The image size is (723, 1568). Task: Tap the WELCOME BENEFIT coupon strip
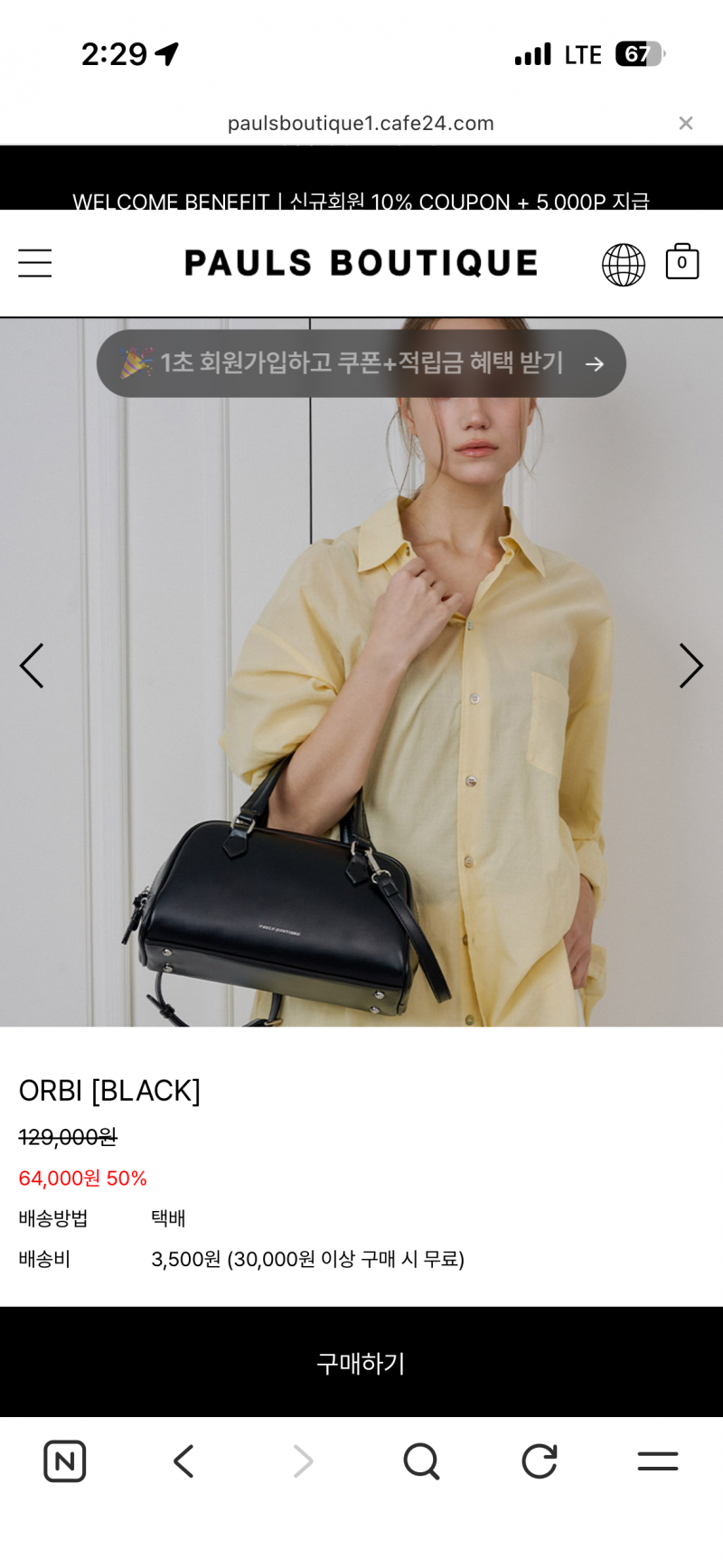pyautogui.click(x=361, y=201)
